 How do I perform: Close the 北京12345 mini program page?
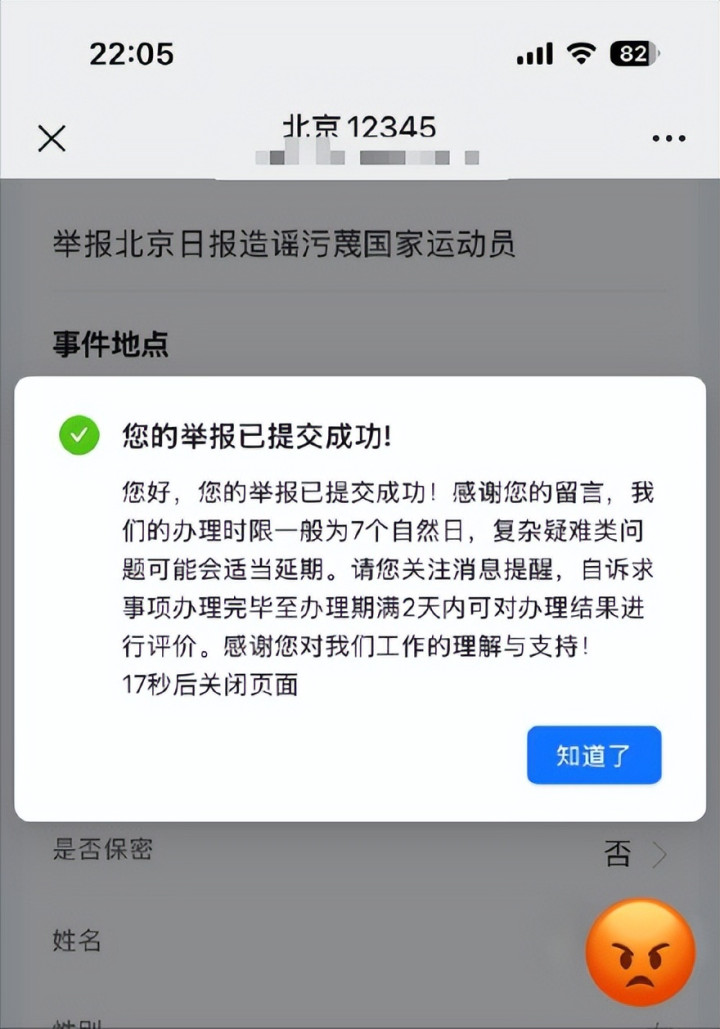point(52,138)
